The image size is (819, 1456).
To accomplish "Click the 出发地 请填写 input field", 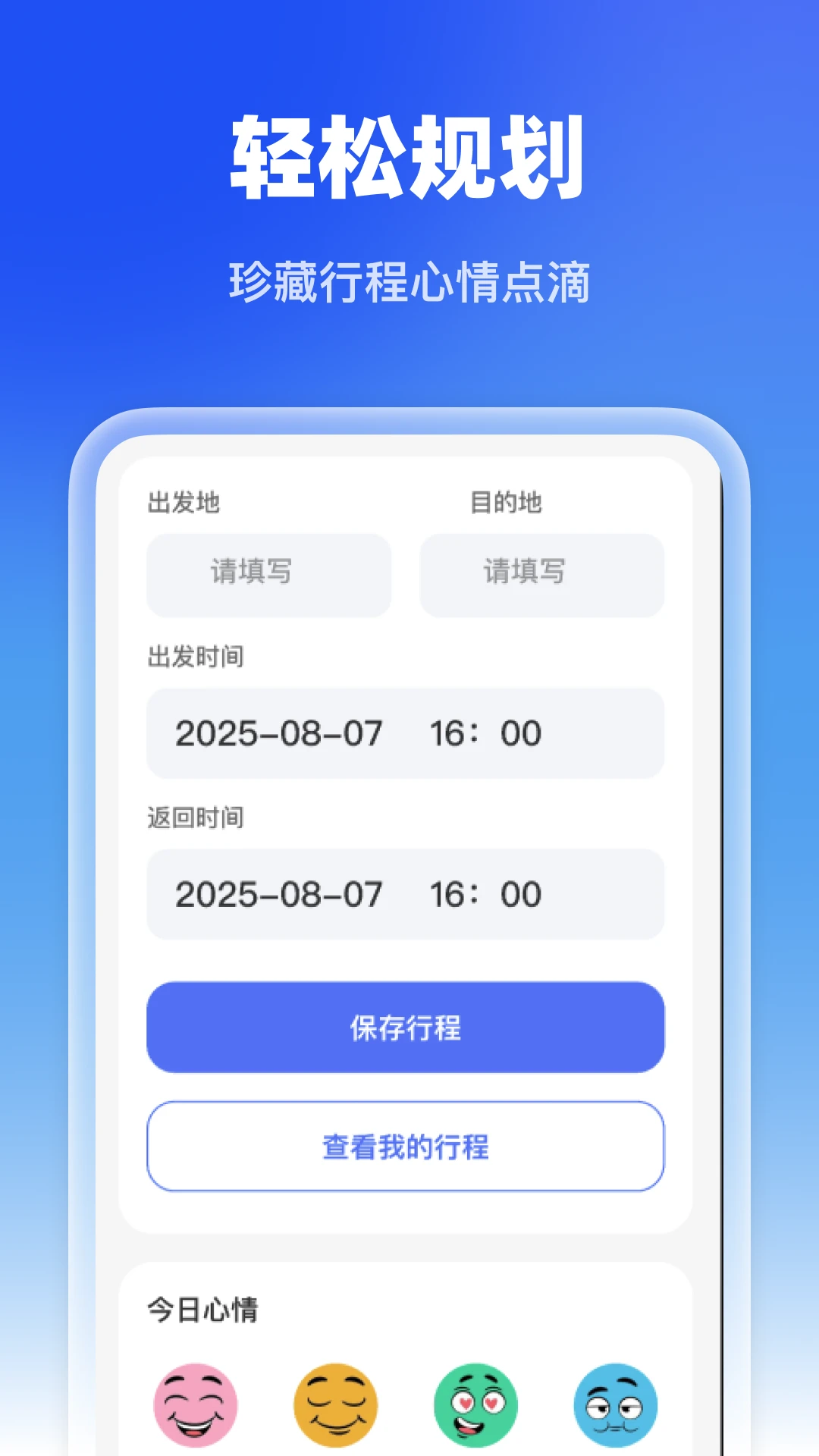I will [270, 575].
